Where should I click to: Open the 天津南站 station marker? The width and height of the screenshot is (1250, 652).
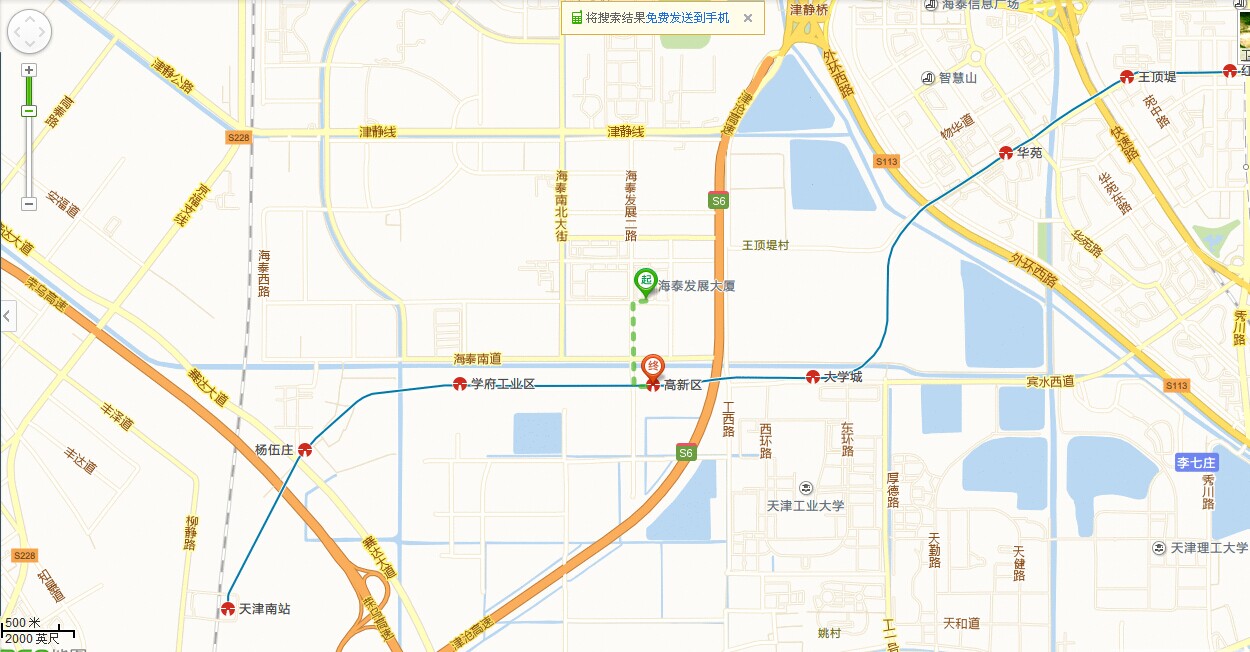pos(228,608)
